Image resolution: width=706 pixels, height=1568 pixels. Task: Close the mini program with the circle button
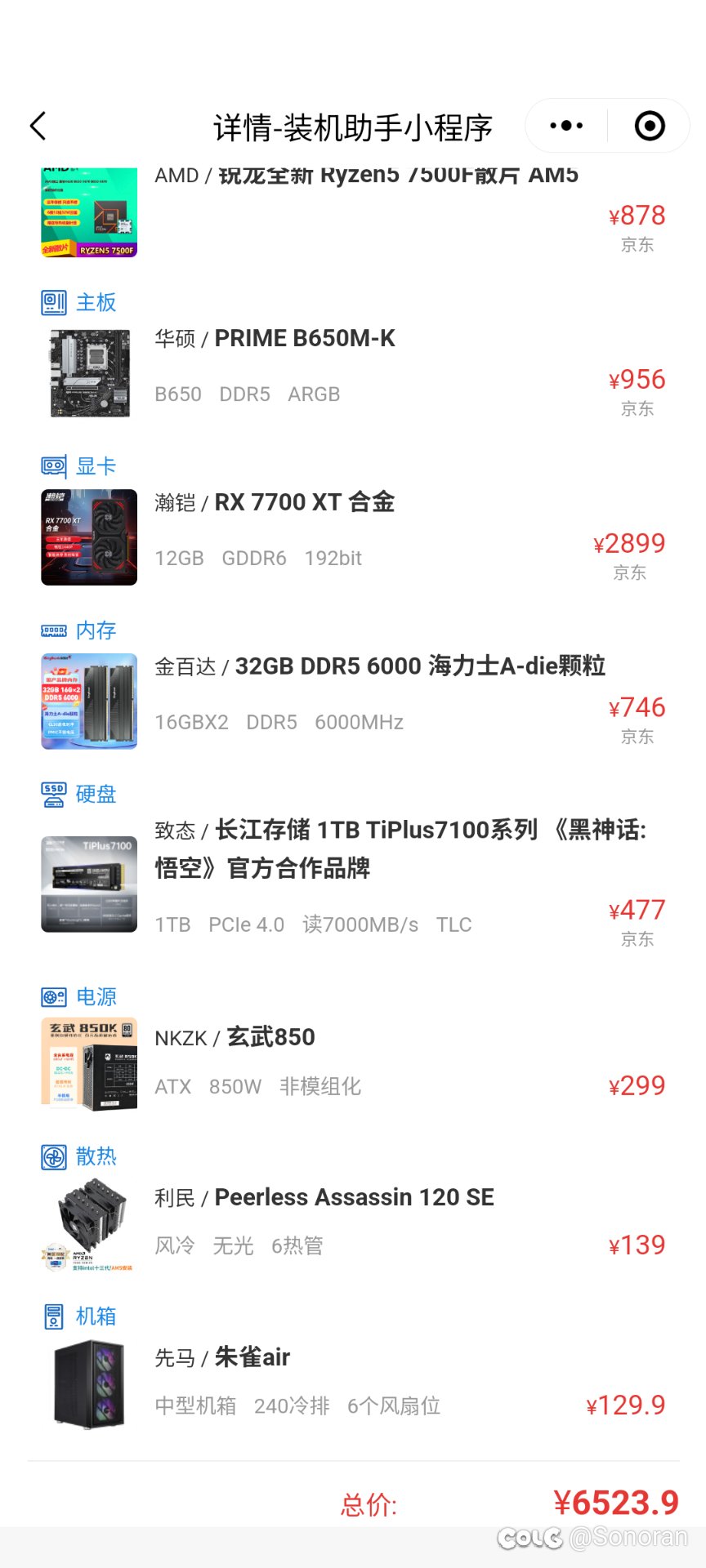point(650,126)
